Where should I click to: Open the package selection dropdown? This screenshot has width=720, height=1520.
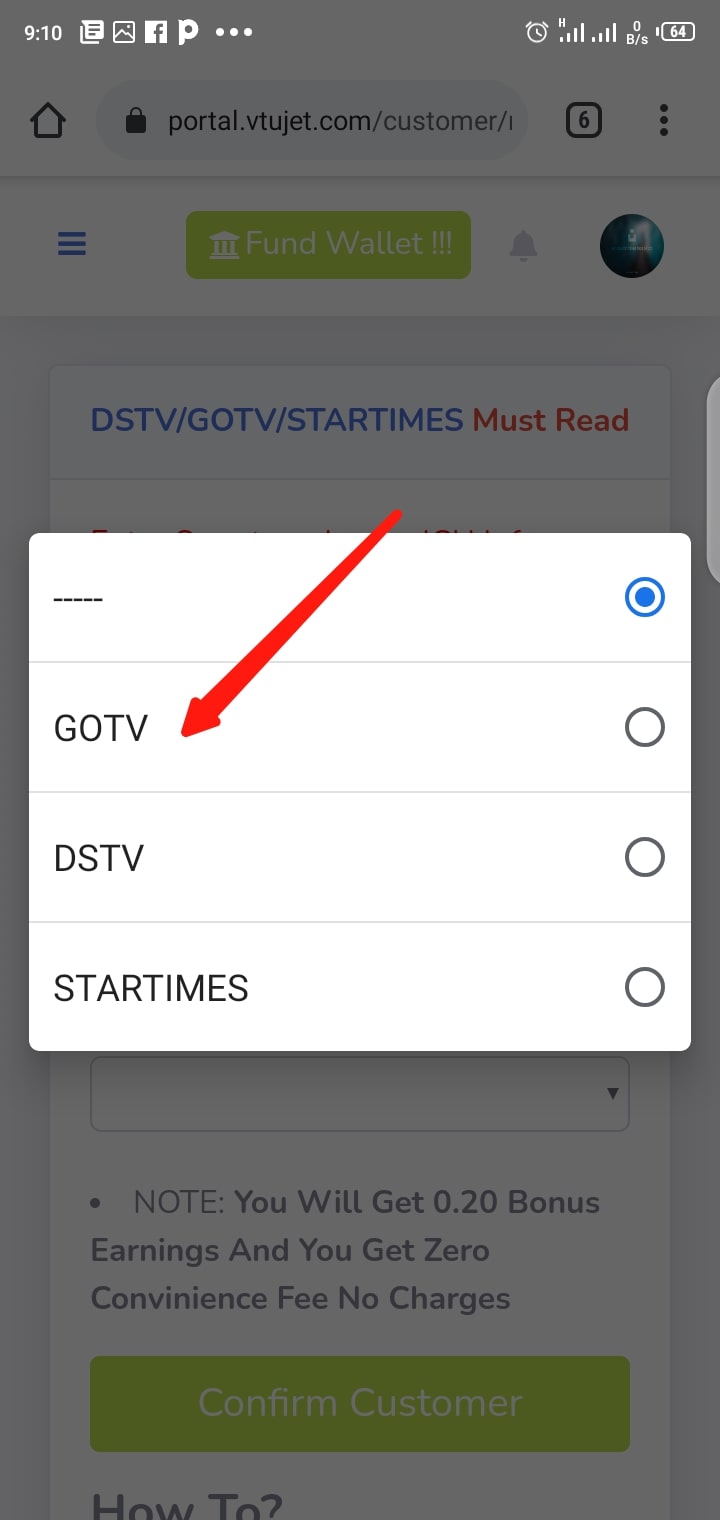[x=360, y=1093]
